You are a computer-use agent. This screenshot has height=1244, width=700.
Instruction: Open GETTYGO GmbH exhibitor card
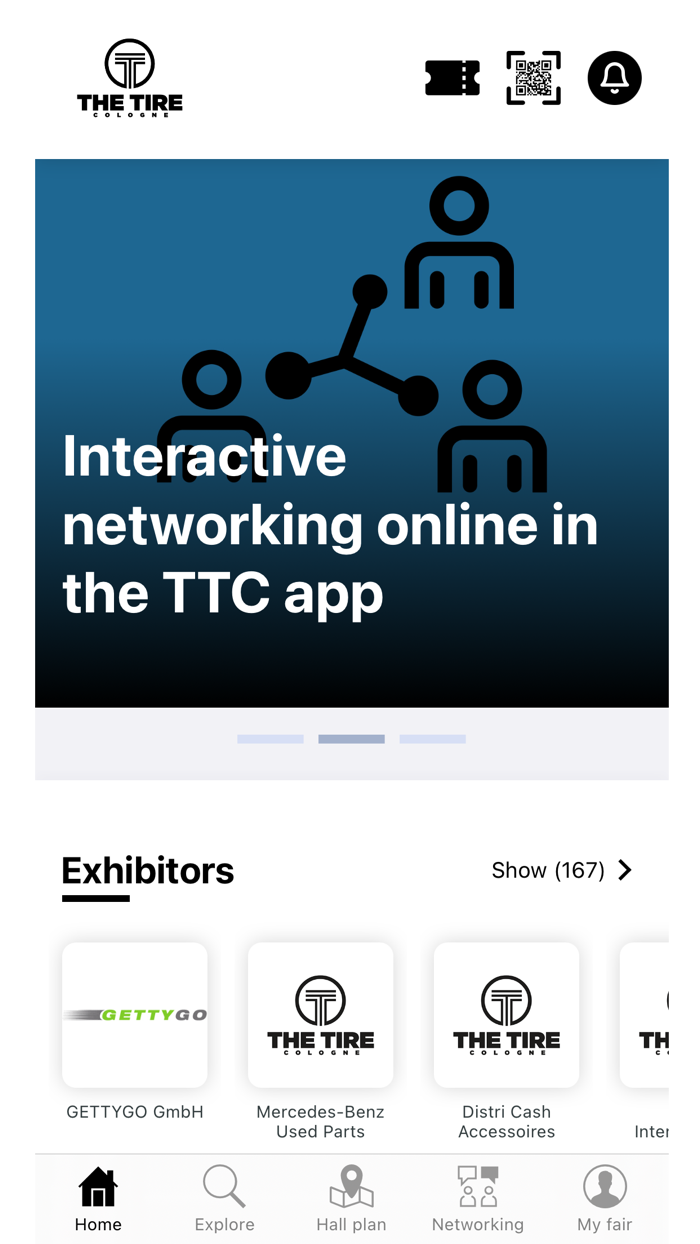135,1015
